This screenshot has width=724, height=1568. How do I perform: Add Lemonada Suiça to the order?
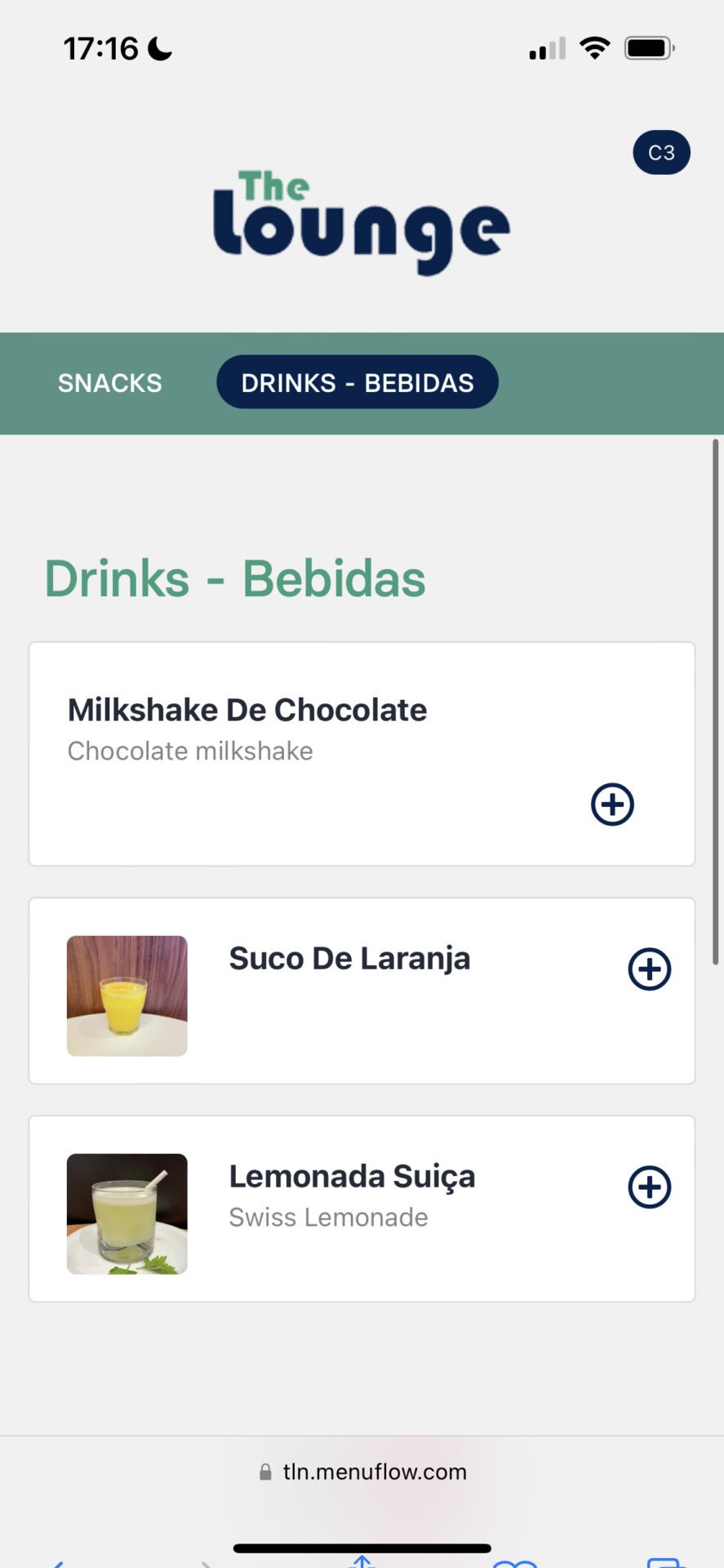[x=650, y=1187]
